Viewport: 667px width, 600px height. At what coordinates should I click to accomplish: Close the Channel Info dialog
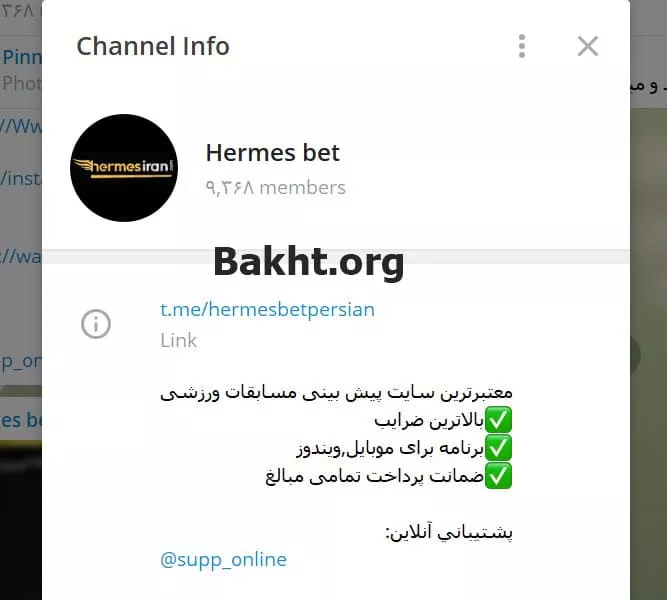pyautogui.click(x=588, y=46)
